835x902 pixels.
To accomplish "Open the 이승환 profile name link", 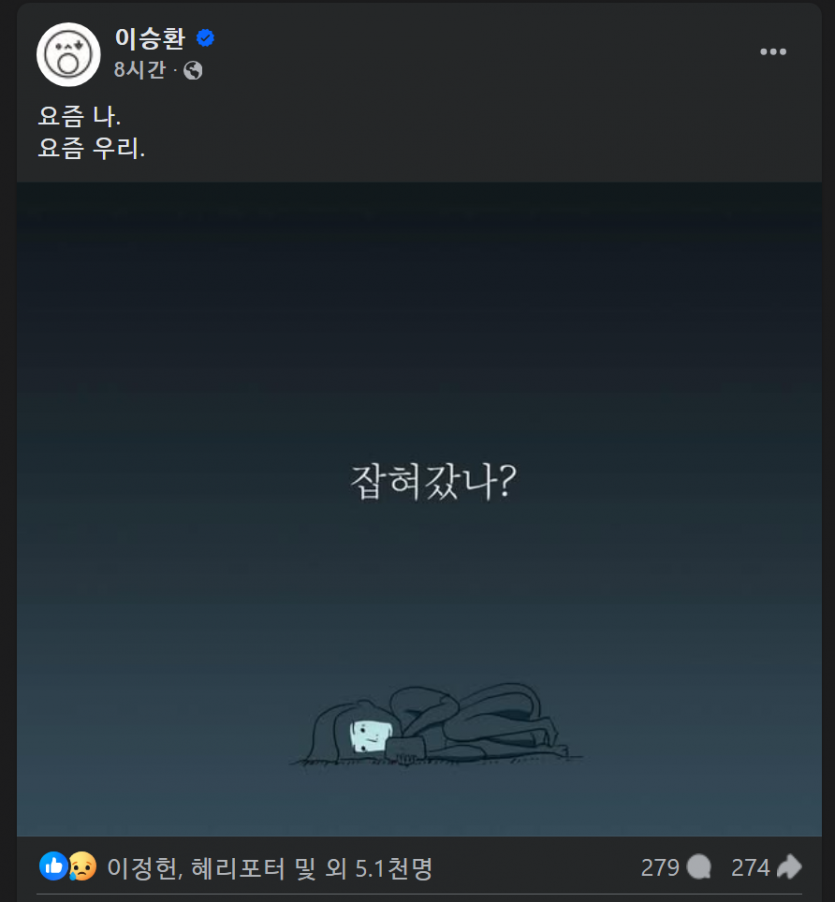I will click(x=150, y=38).
